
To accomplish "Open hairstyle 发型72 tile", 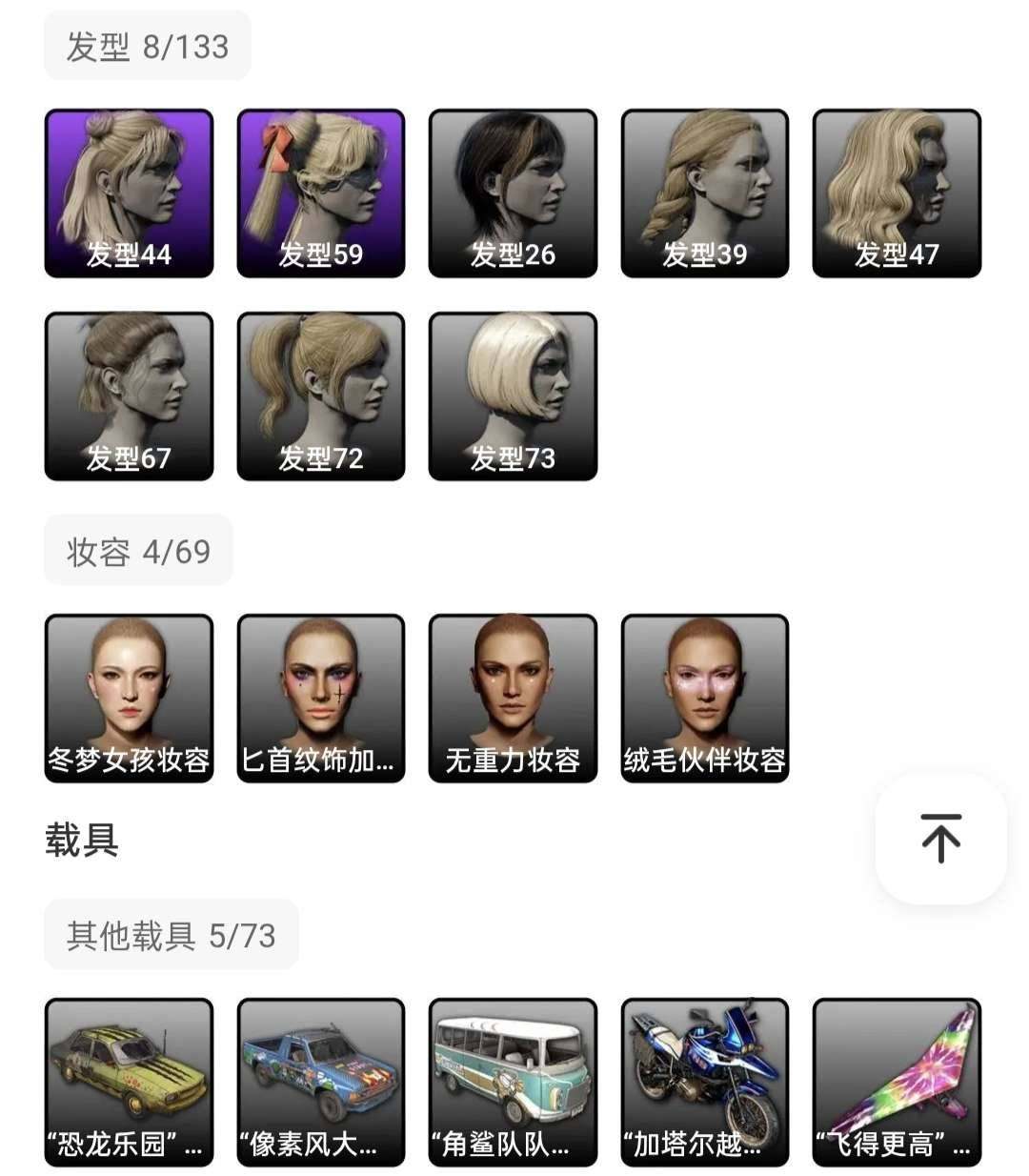I will (x=321, y=395).
